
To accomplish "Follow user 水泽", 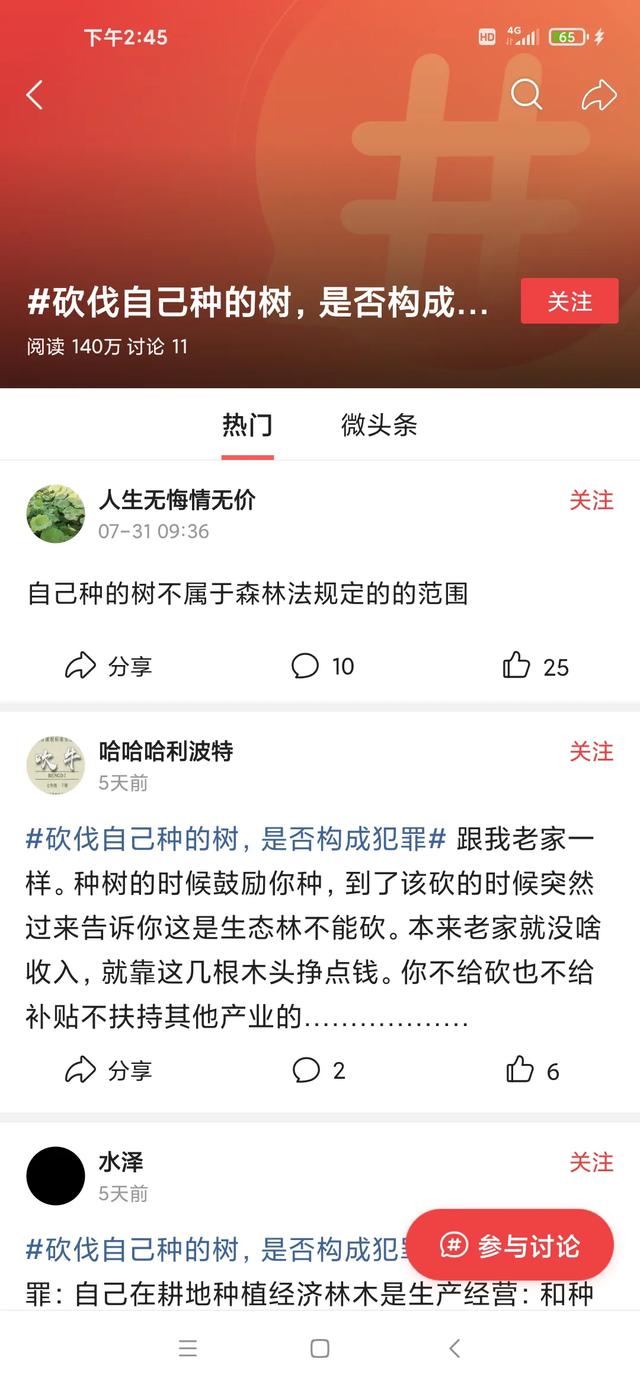I will point(592,1162).
